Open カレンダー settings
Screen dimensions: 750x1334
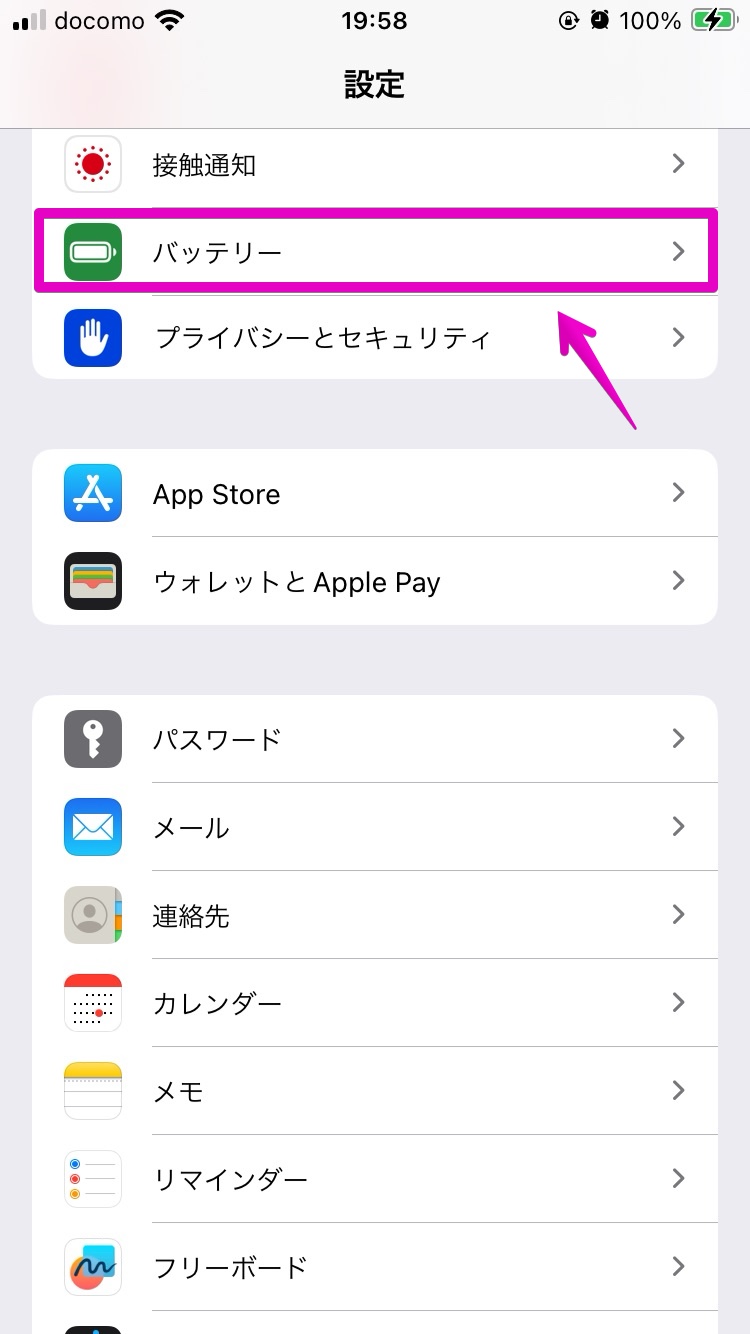tap(375, 1003)
